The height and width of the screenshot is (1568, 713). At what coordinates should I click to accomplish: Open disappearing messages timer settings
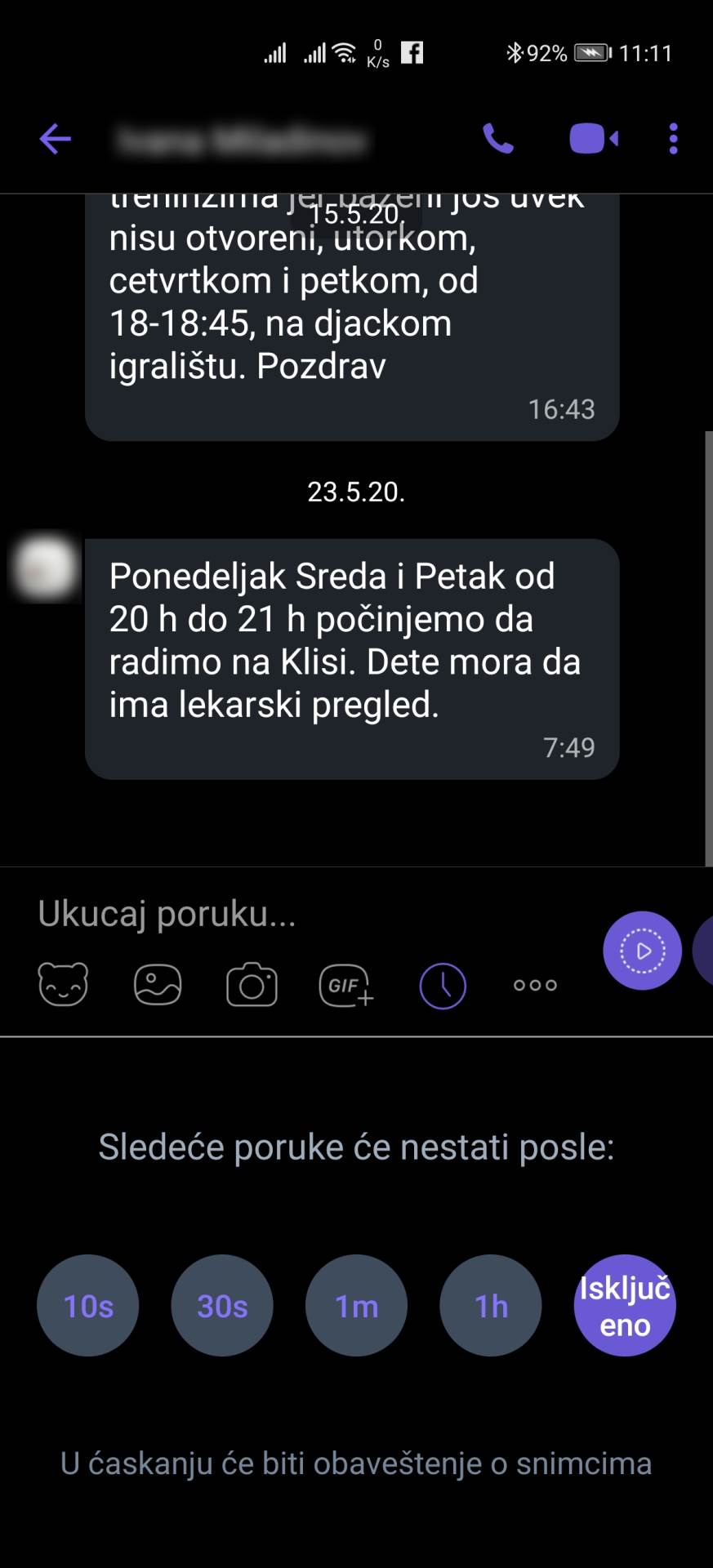point(441,985)
